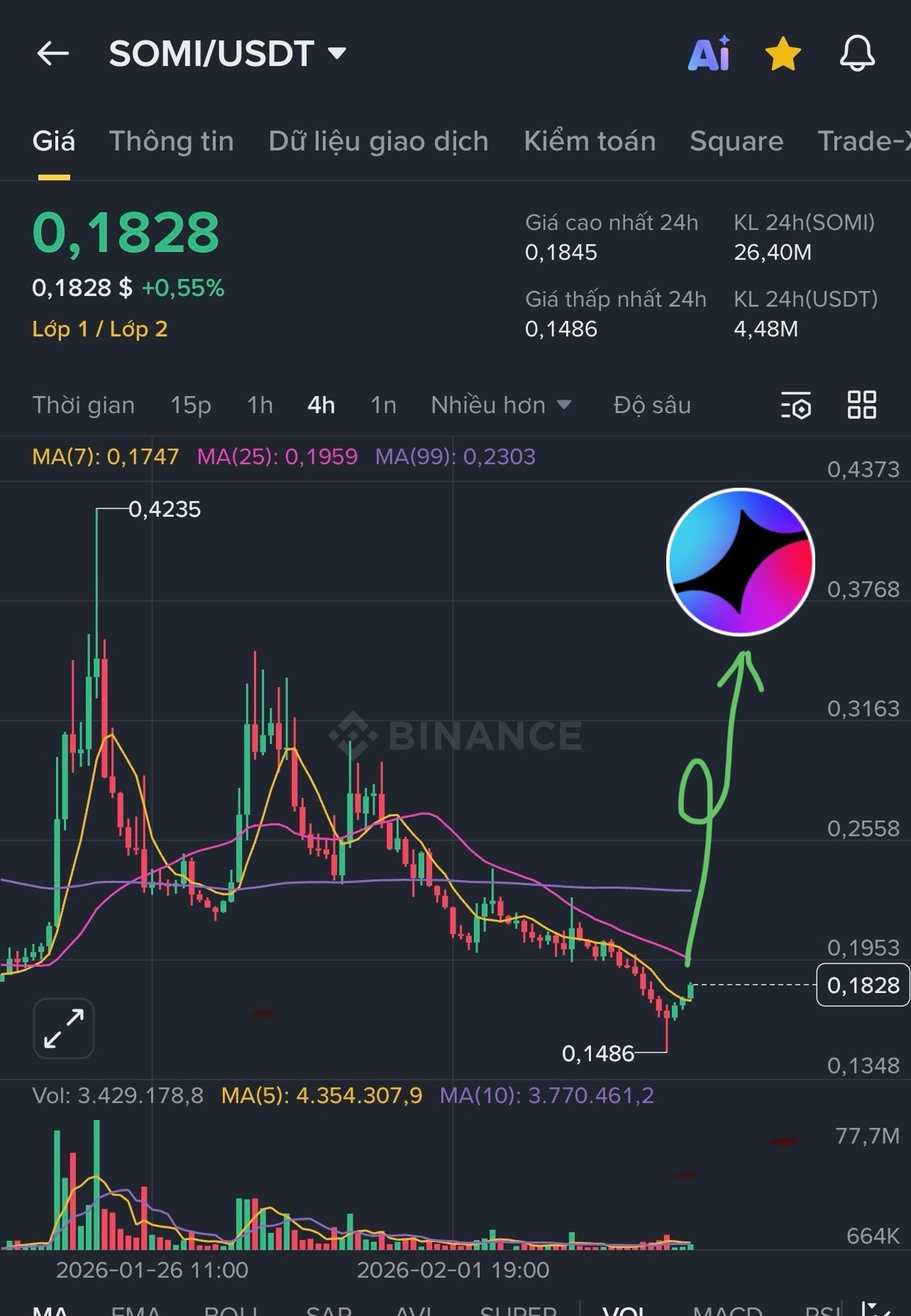Image resolution: width=911 pixels, height=1316 pixels.
Task: Open the price alert bell
Action: [x=857, y=54]
